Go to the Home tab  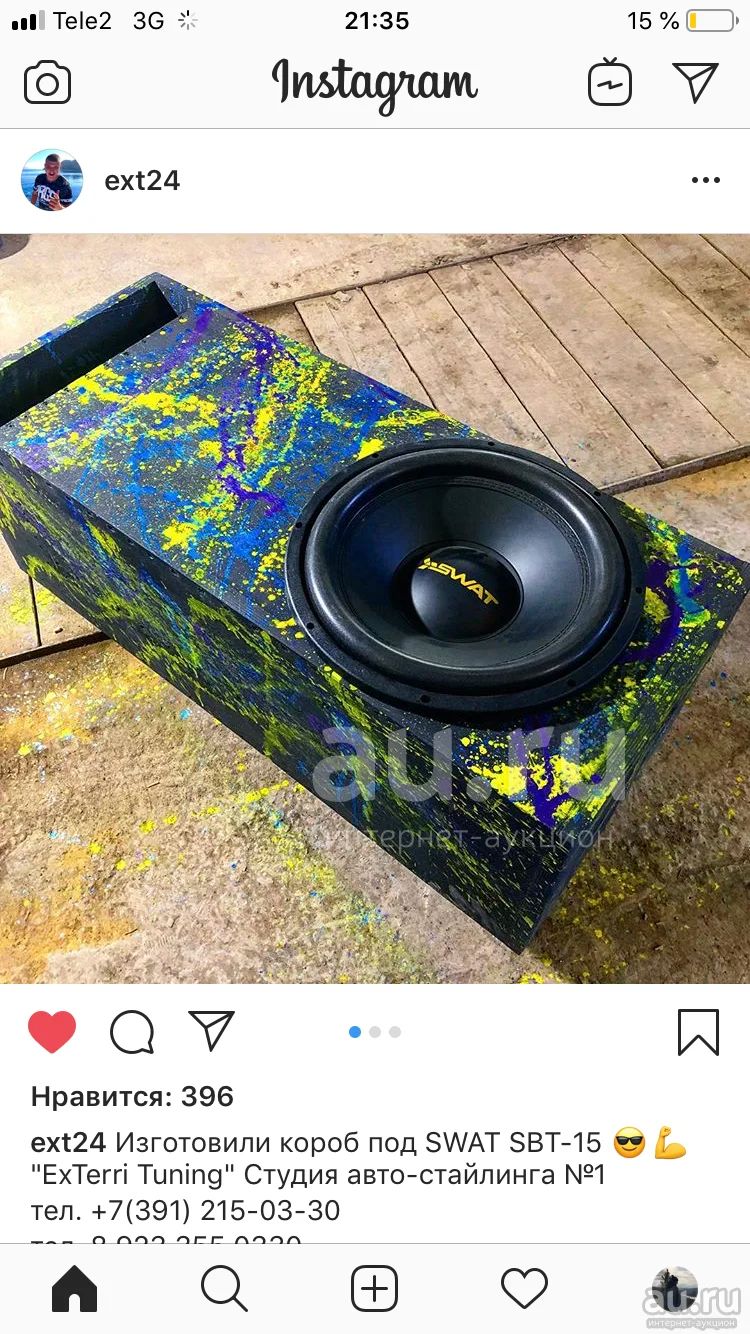(x=74, y=1288)
